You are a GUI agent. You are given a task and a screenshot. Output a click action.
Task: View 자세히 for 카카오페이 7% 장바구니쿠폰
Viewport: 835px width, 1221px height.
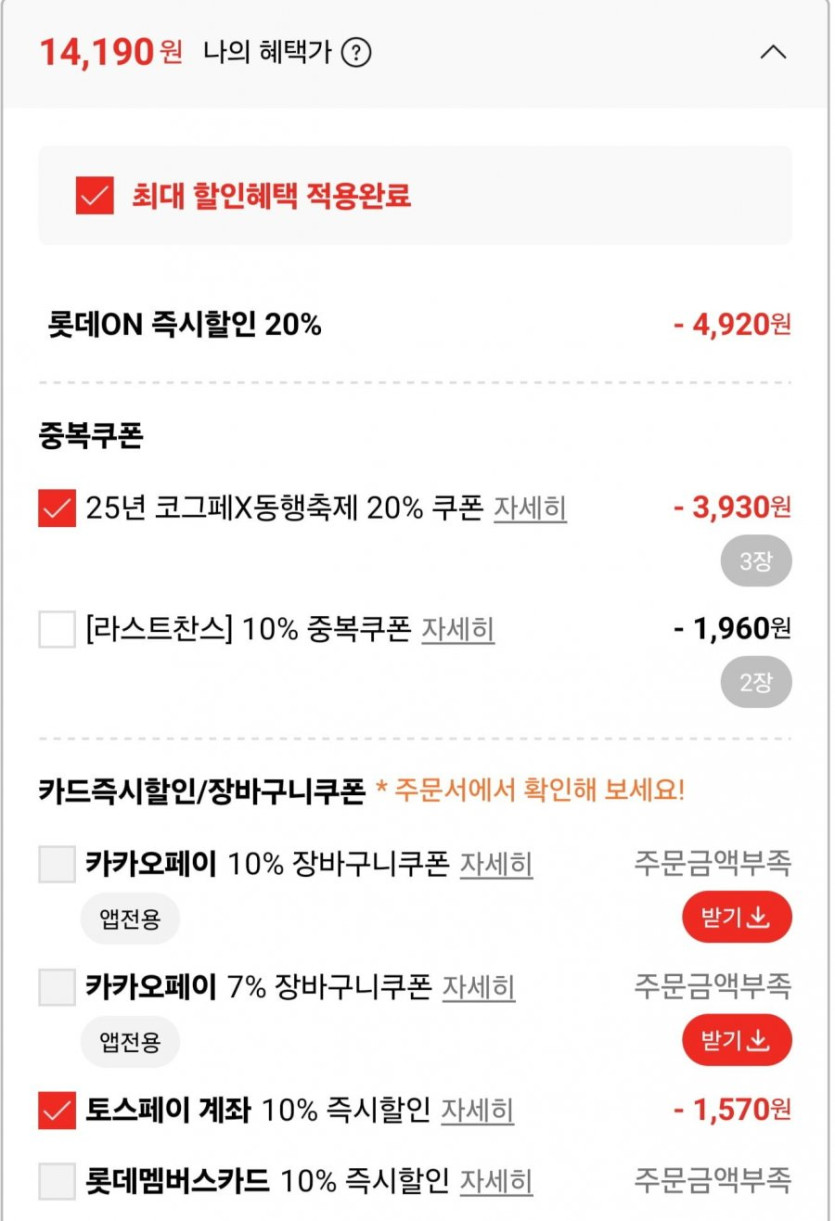tap(479, 988)
